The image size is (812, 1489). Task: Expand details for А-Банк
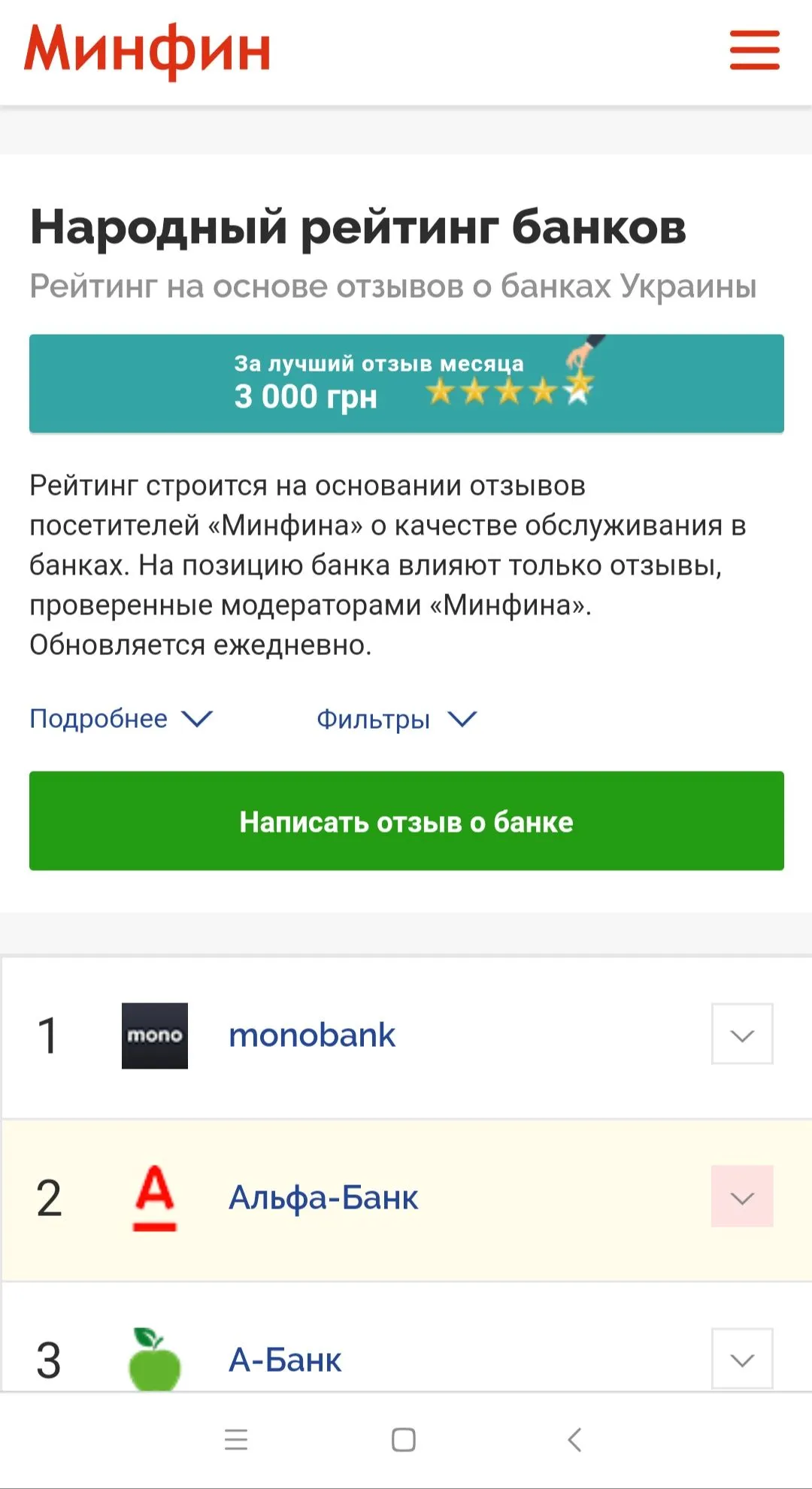pyautogui.click(x=741, y=1358)
